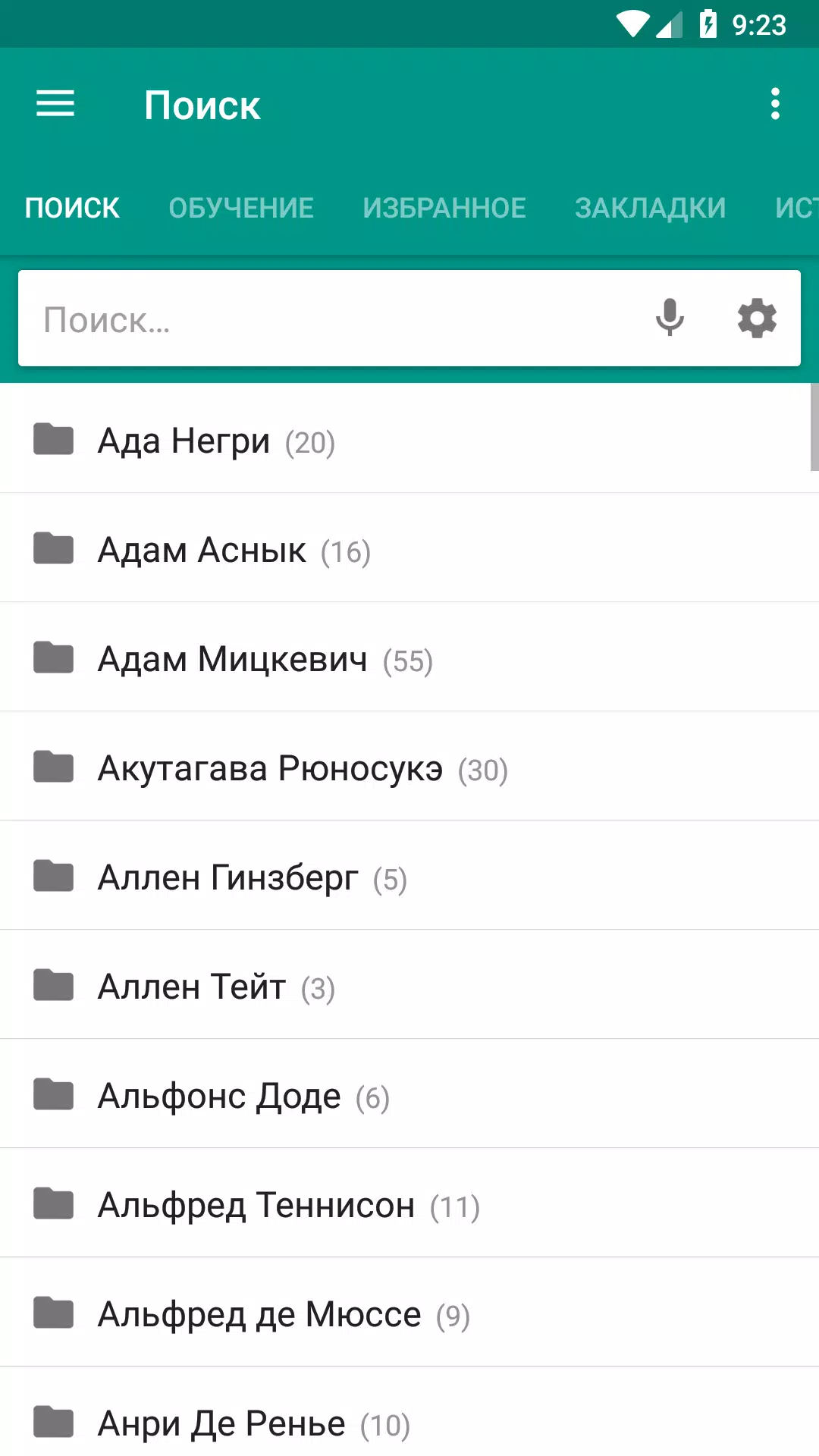Click the folder icon beside Альфонс Доде
Viewport: 819px width, 1456px height.
53,1094
